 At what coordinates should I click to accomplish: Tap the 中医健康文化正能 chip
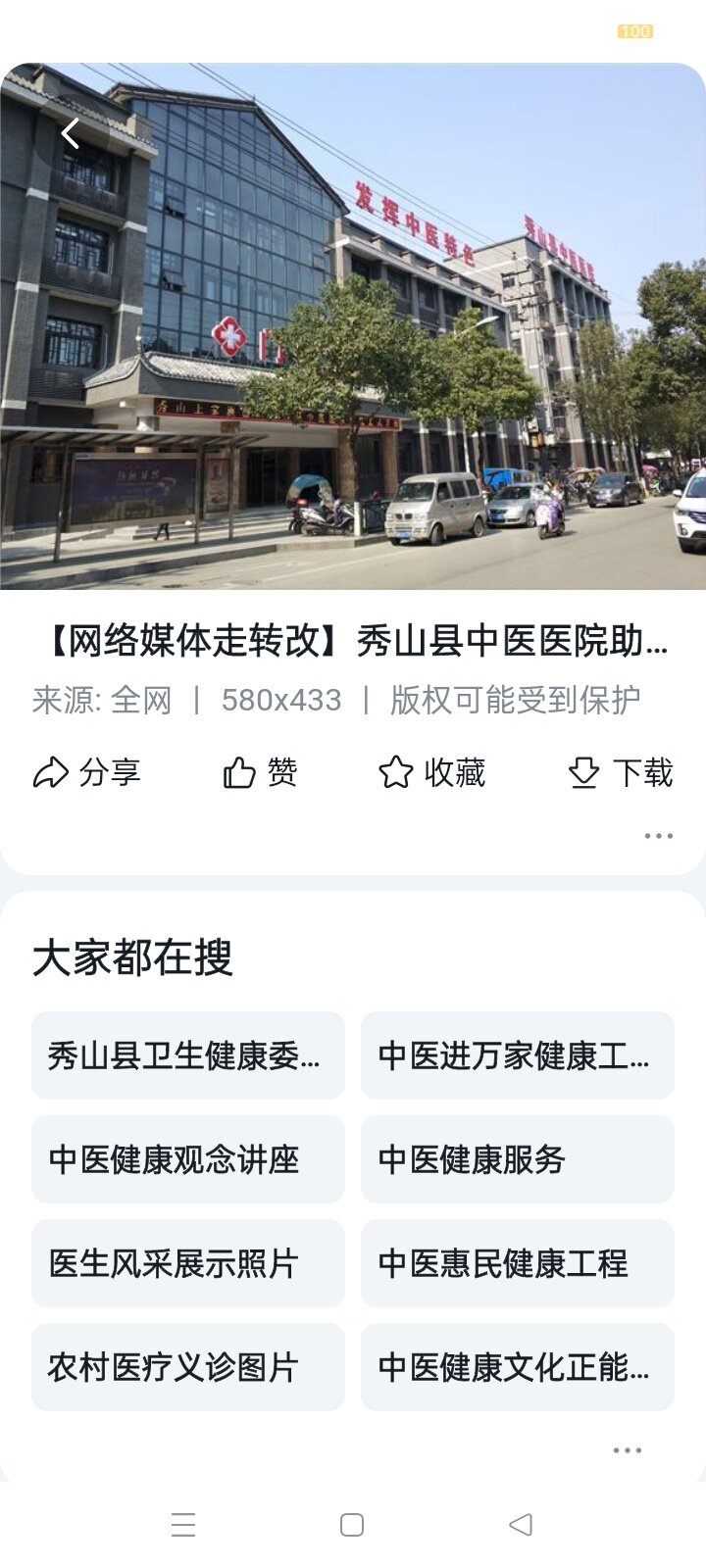click(x=518, y=1367)
